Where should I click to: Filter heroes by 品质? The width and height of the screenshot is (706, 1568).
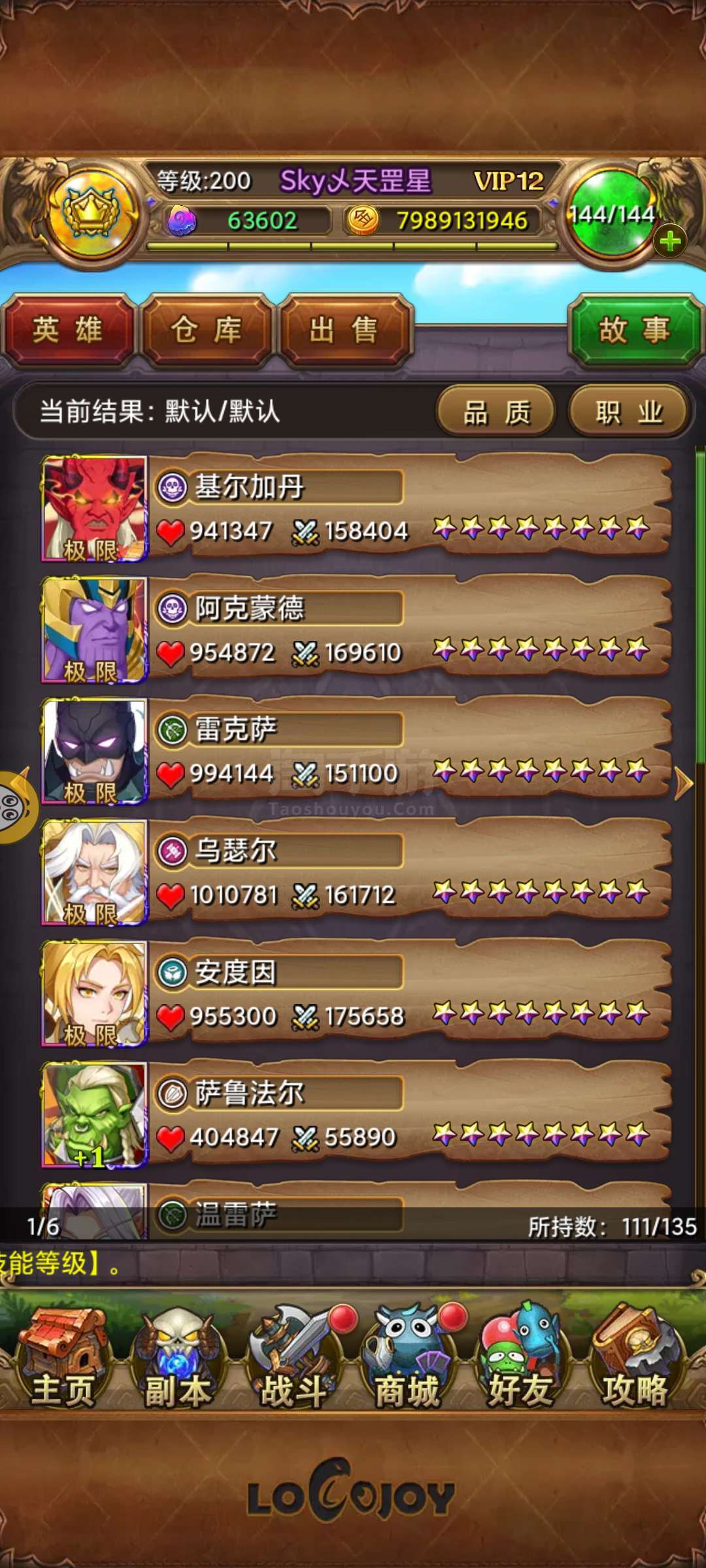(x=497, y=412)
